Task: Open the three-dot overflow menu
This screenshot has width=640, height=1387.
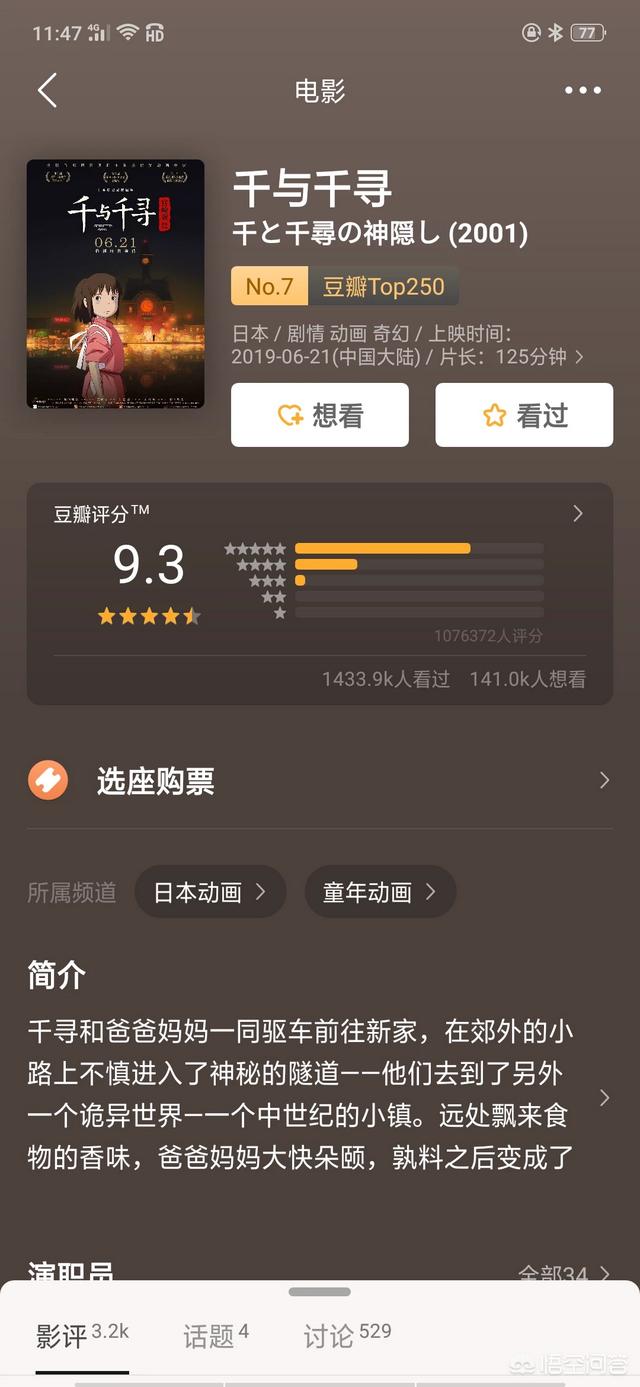Action: click(582, 90)
